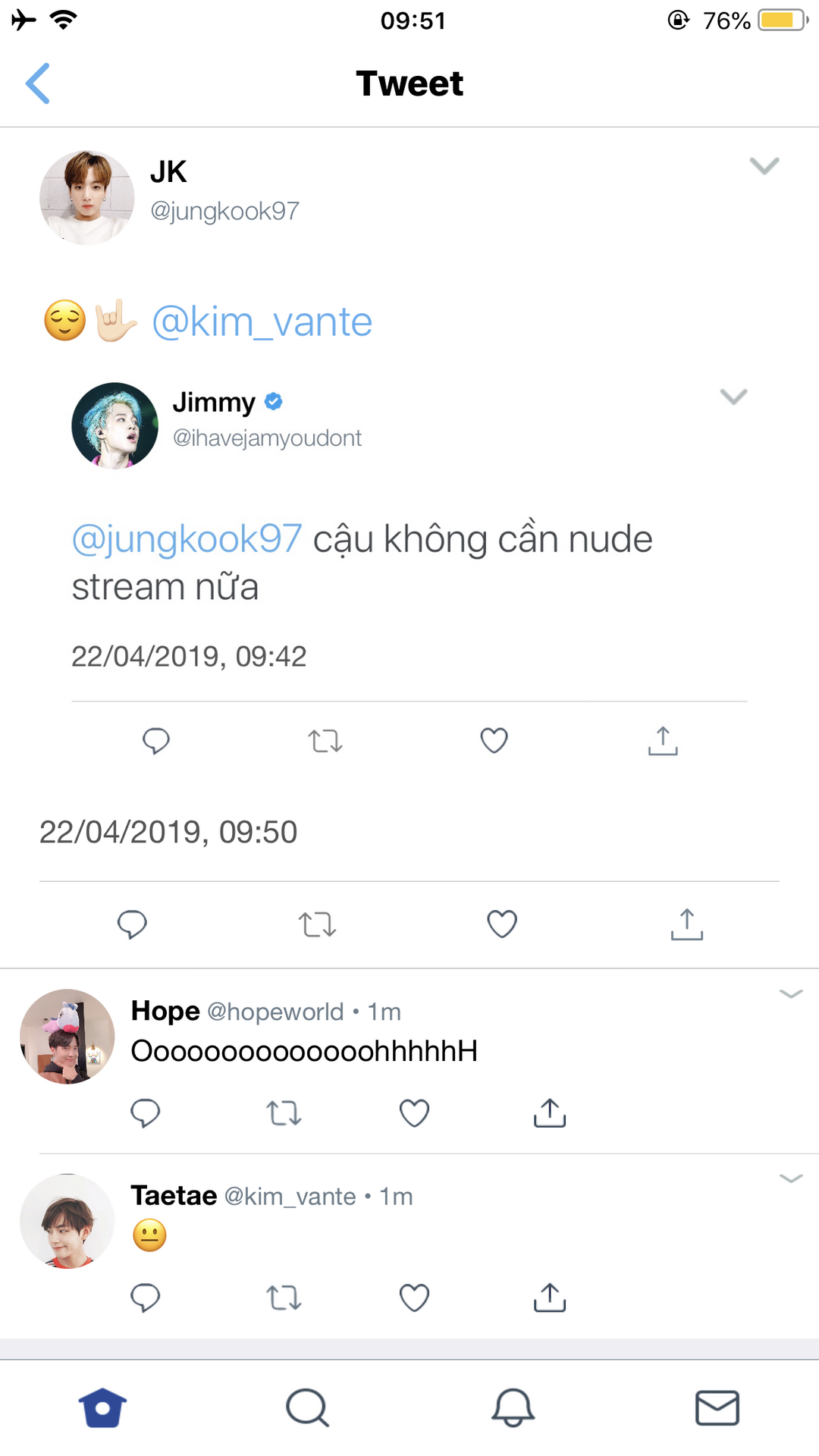Expand the chevron on Jimmy's quoted tweet
The image size is (819, 1456).
click(x=733, y=397)
